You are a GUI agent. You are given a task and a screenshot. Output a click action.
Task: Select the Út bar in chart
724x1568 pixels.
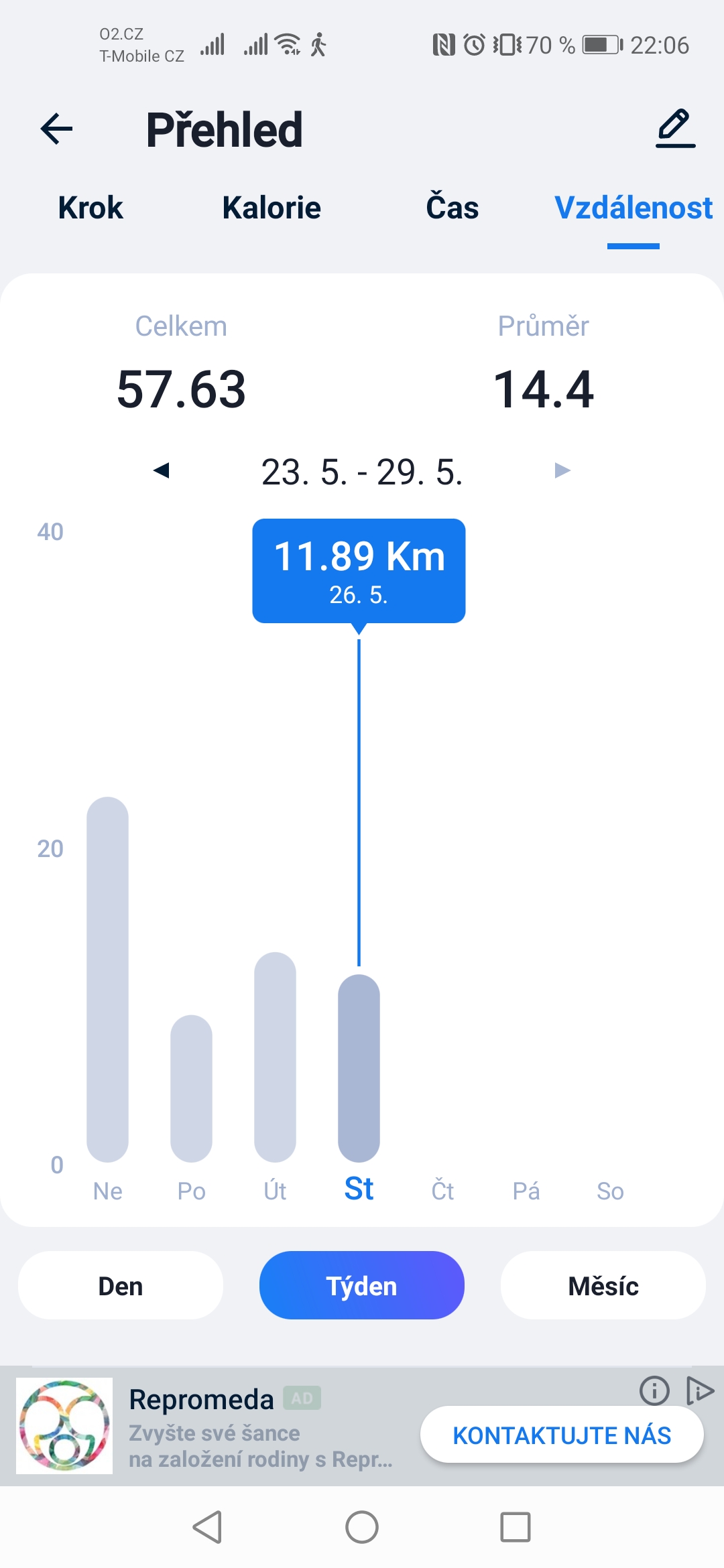(275, 1057)
